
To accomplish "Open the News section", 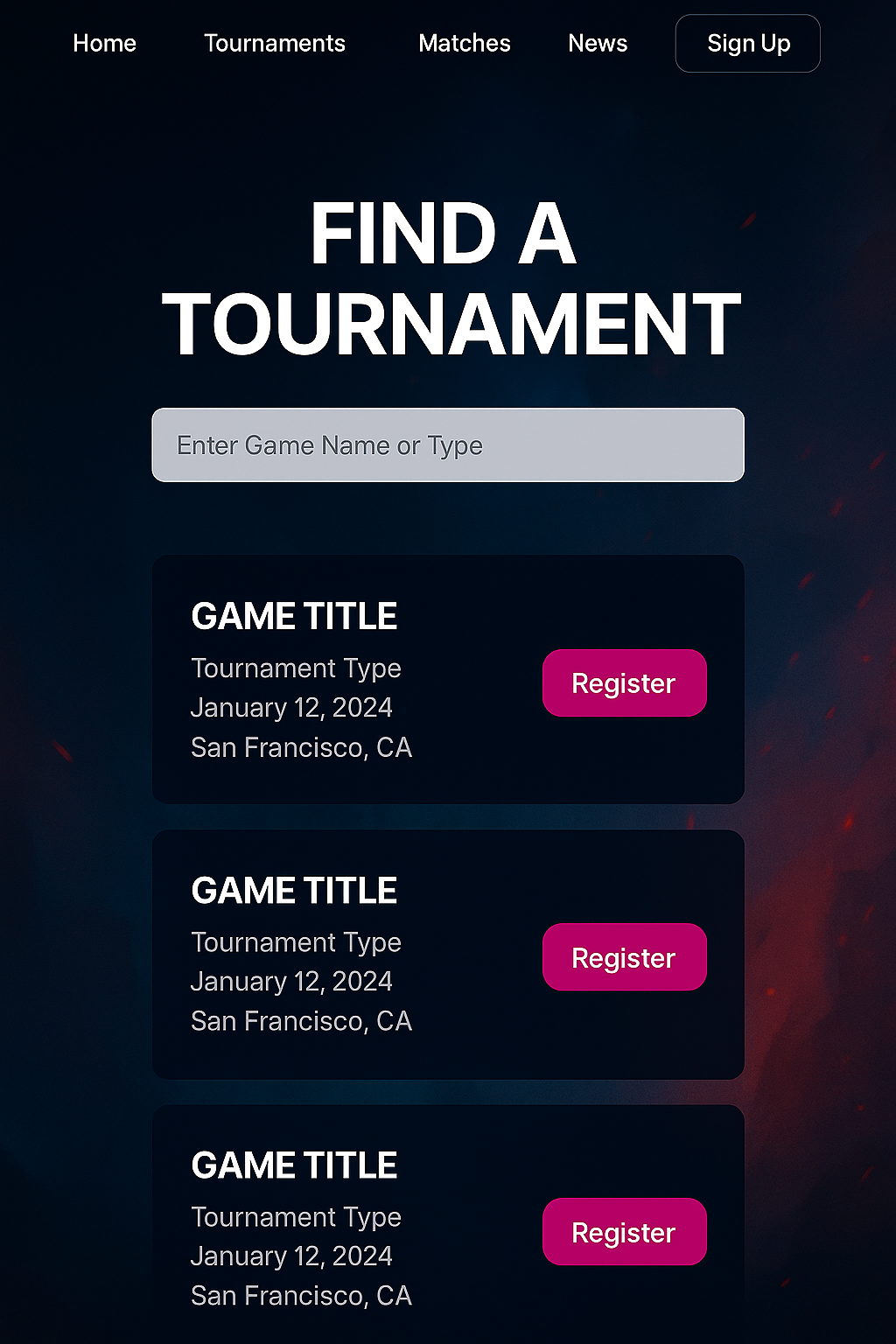I will 598,44.
